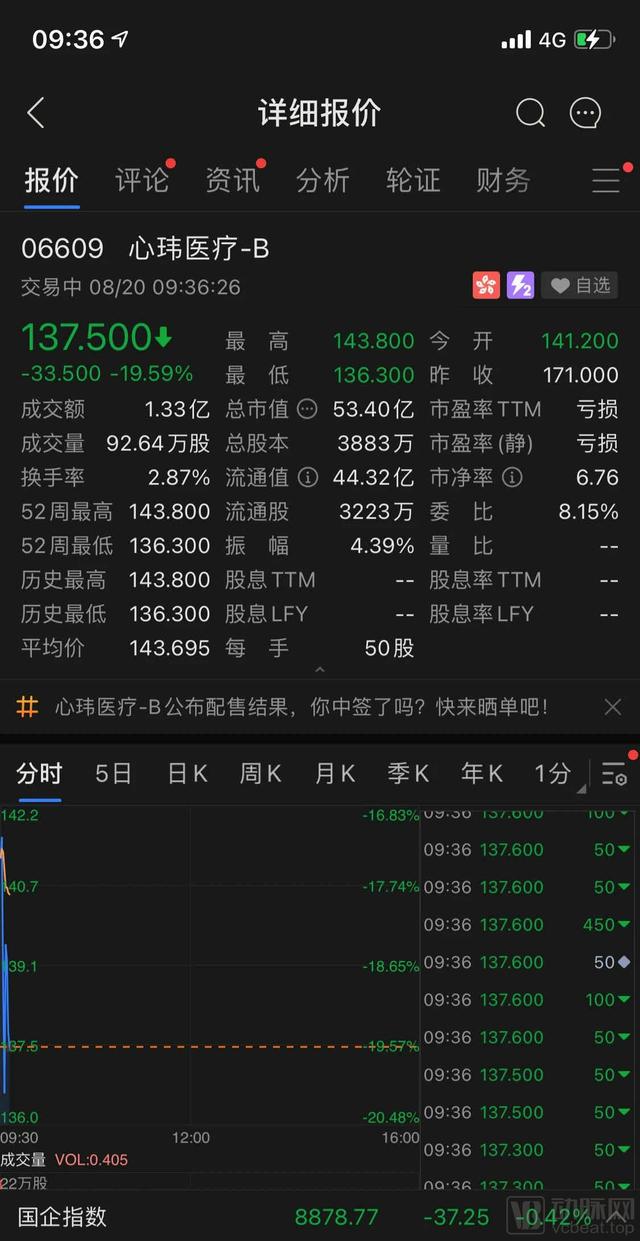The image size is (640, 1241).
Task: Open chart settings icon
Action: coord(614,773)
